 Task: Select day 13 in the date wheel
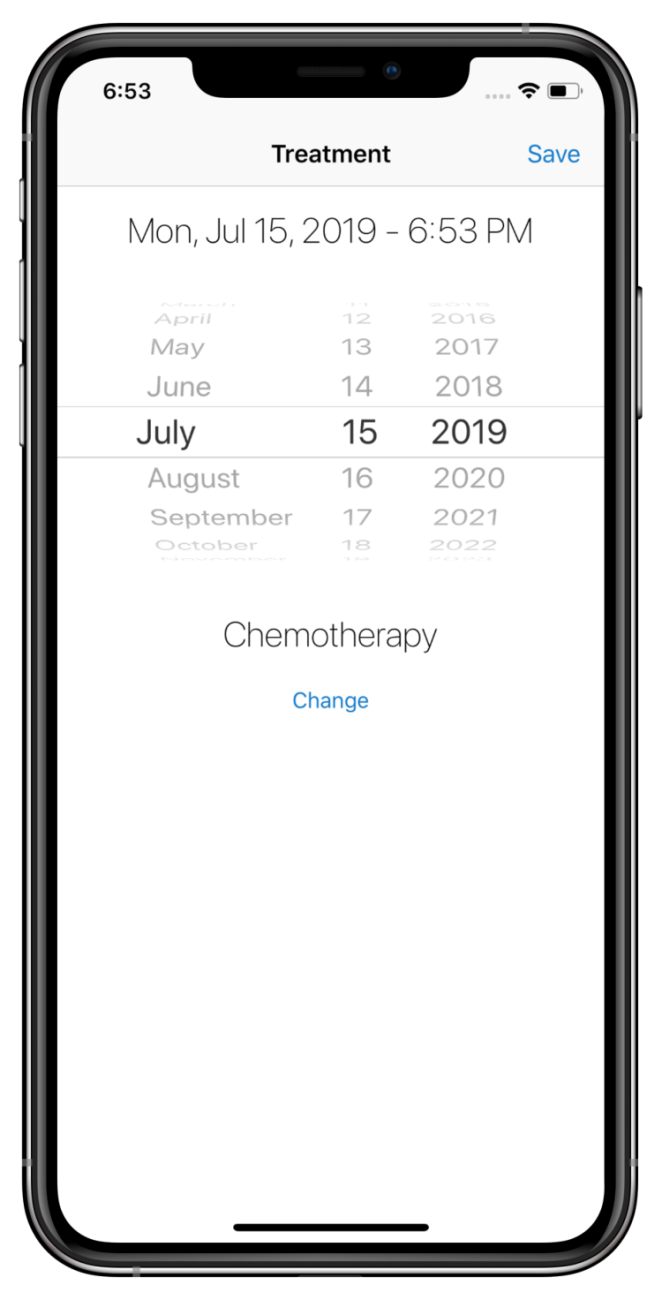pyautogui.click(x=357, y=347)
